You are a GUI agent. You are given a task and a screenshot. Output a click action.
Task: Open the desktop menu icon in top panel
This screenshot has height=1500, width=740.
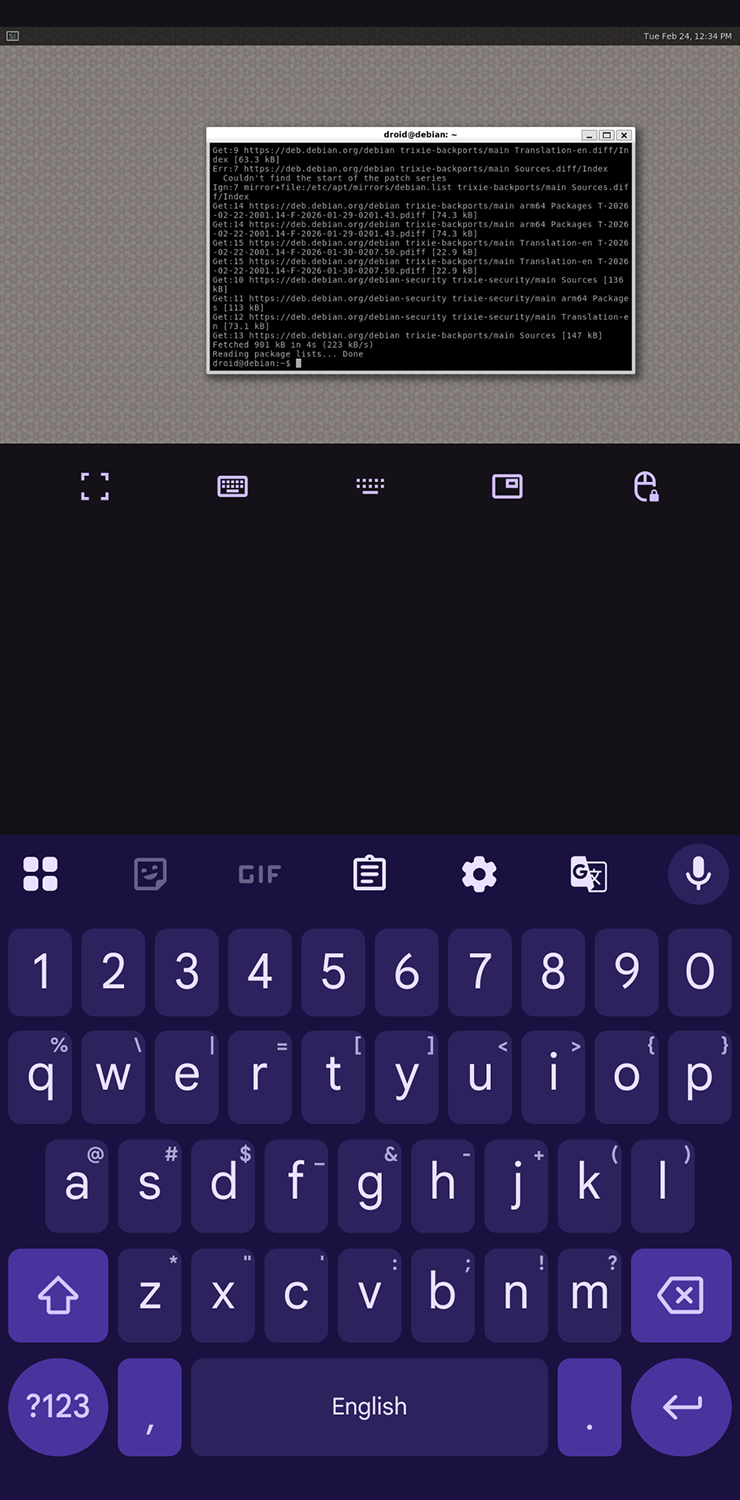(12, 36)
